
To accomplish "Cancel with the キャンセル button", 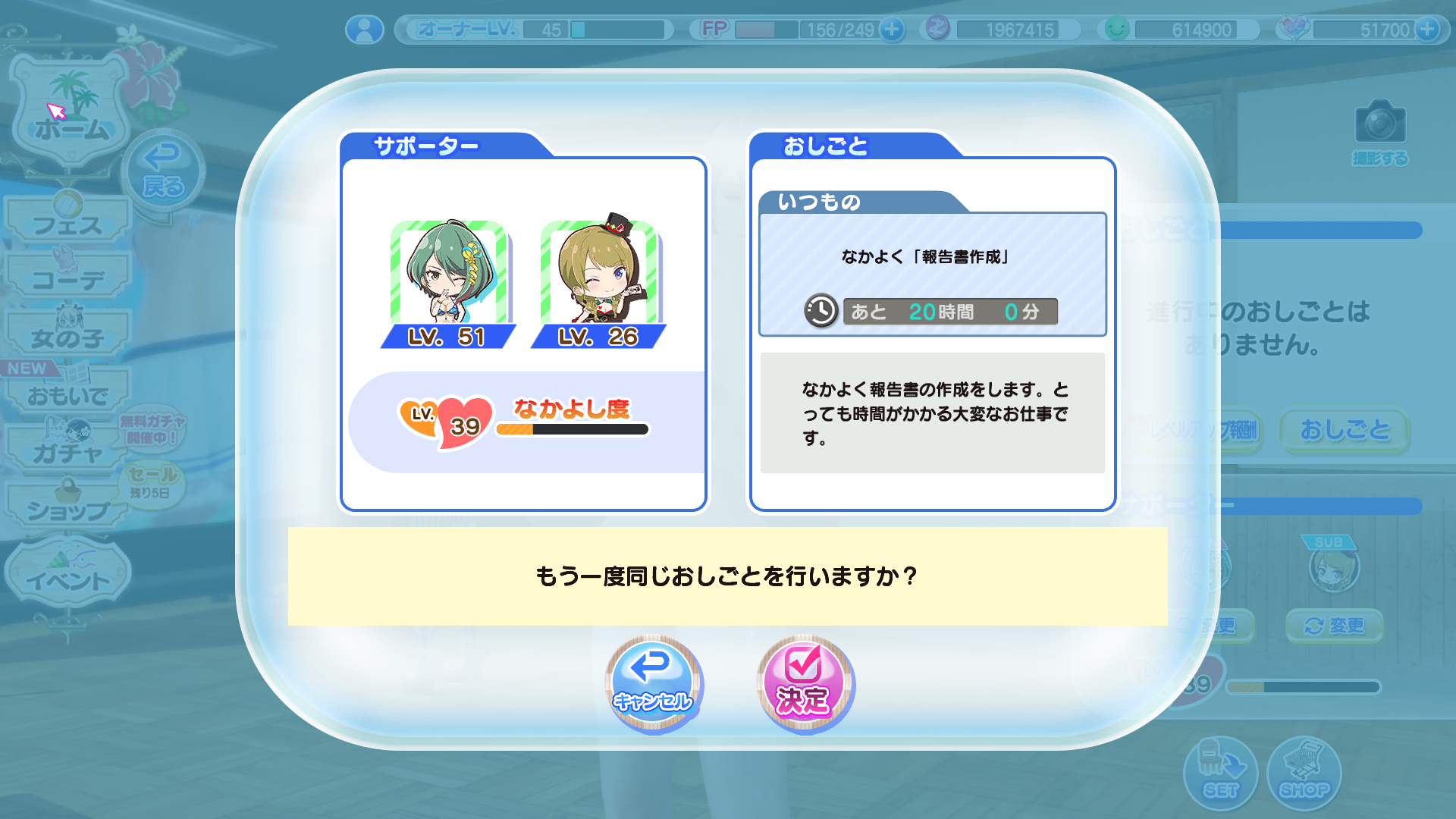I will coord(654,684).
